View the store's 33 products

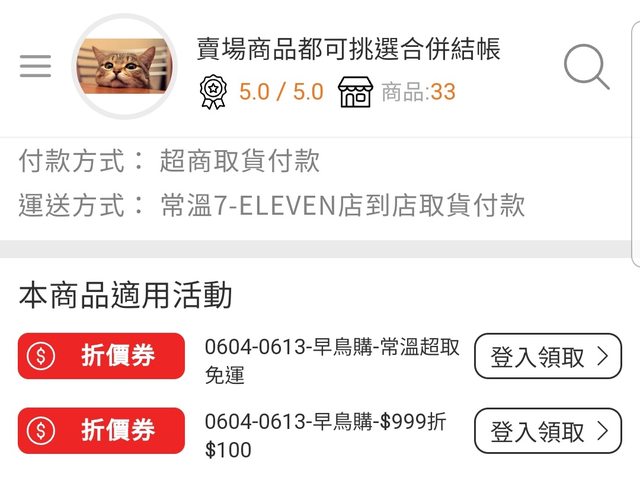point(398,93)
